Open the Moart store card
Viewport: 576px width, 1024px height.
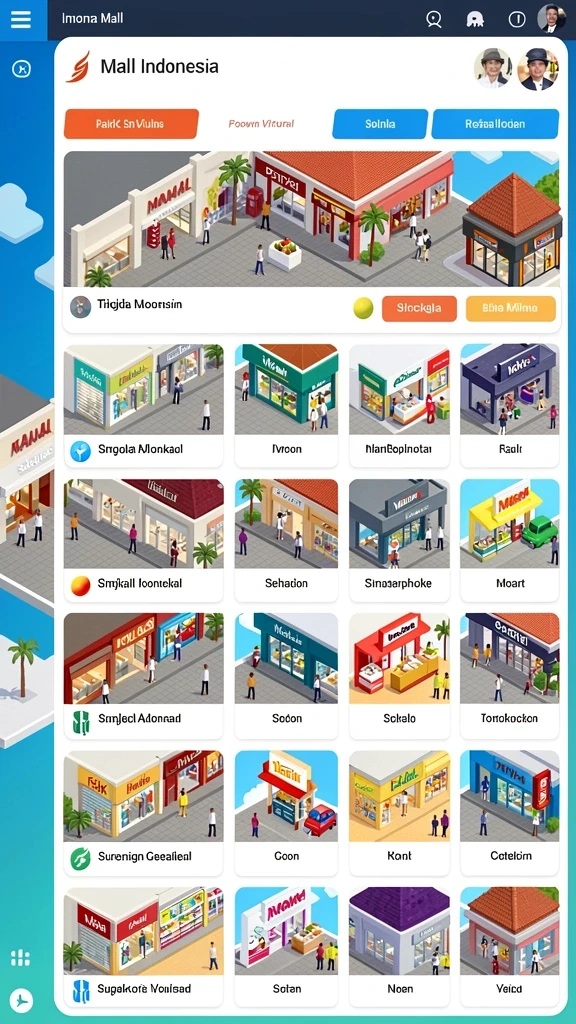pyautogui.click(x=510, y=540)
